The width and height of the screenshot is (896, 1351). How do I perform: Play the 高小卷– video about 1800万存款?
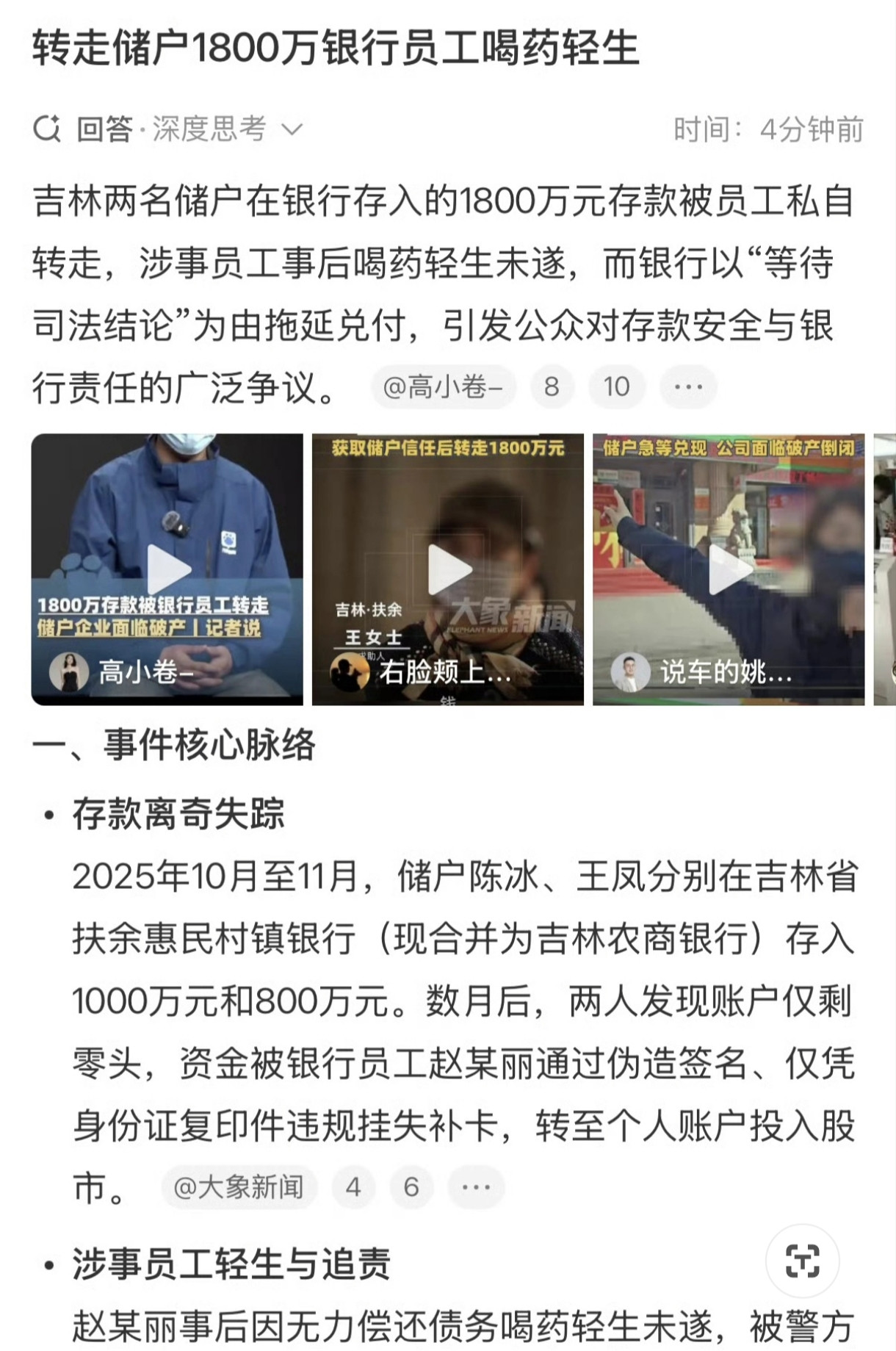[167, 569]
